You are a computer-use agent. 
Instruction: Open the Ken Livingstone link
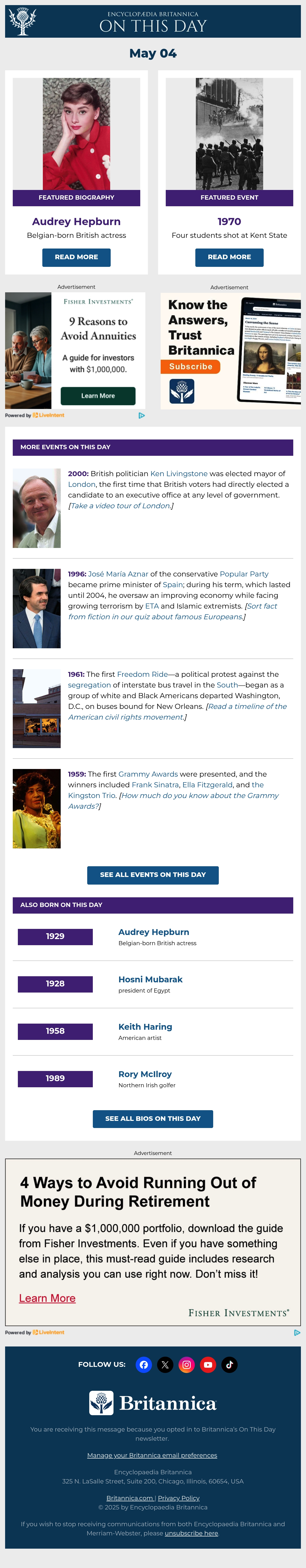click(178, 474)
